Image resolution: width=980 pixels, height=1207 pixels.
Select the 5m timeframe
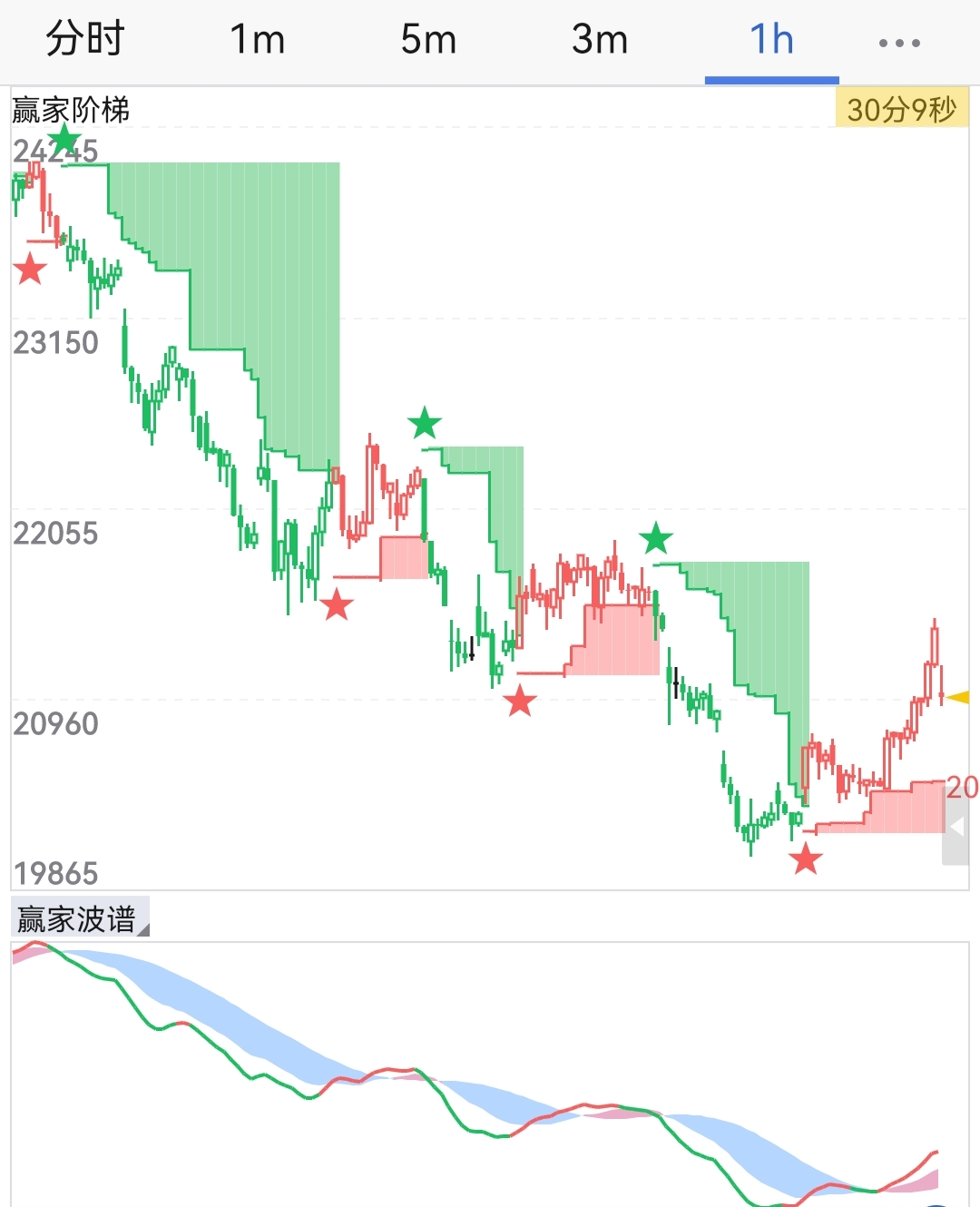point(428,40)
